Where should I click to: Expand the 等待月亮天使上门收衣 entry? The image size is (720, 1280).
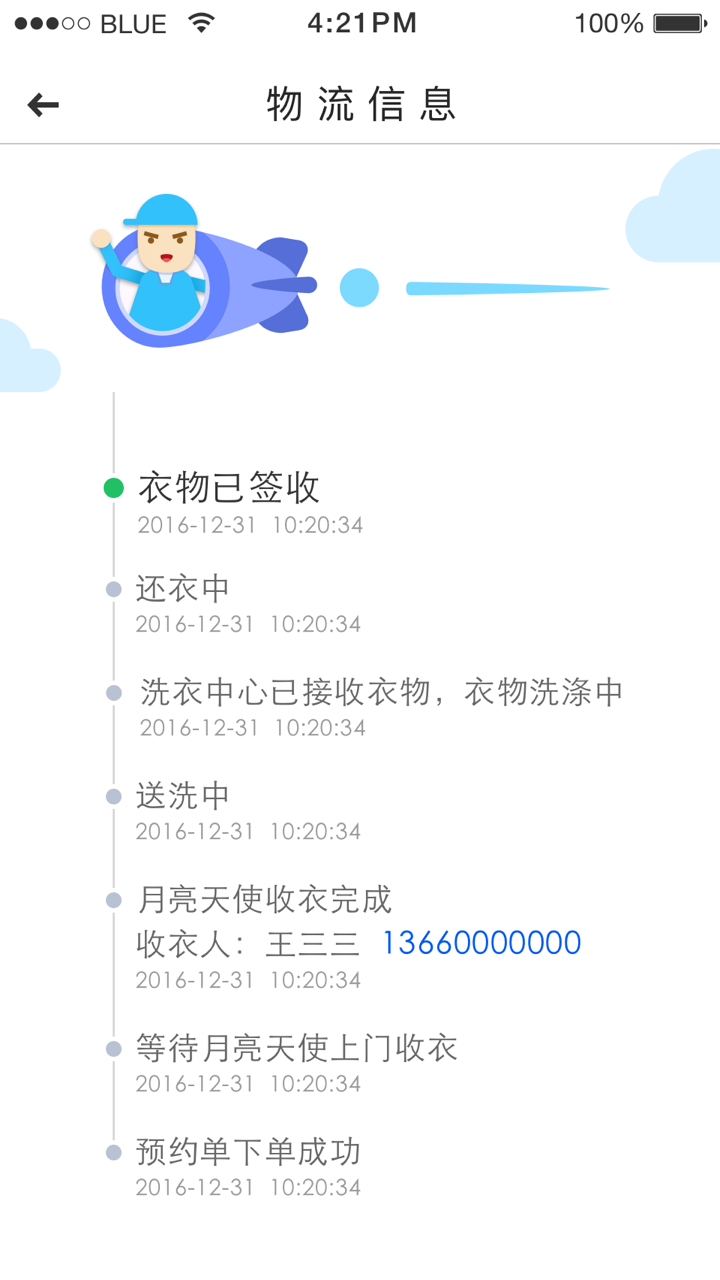[295, 1047]
